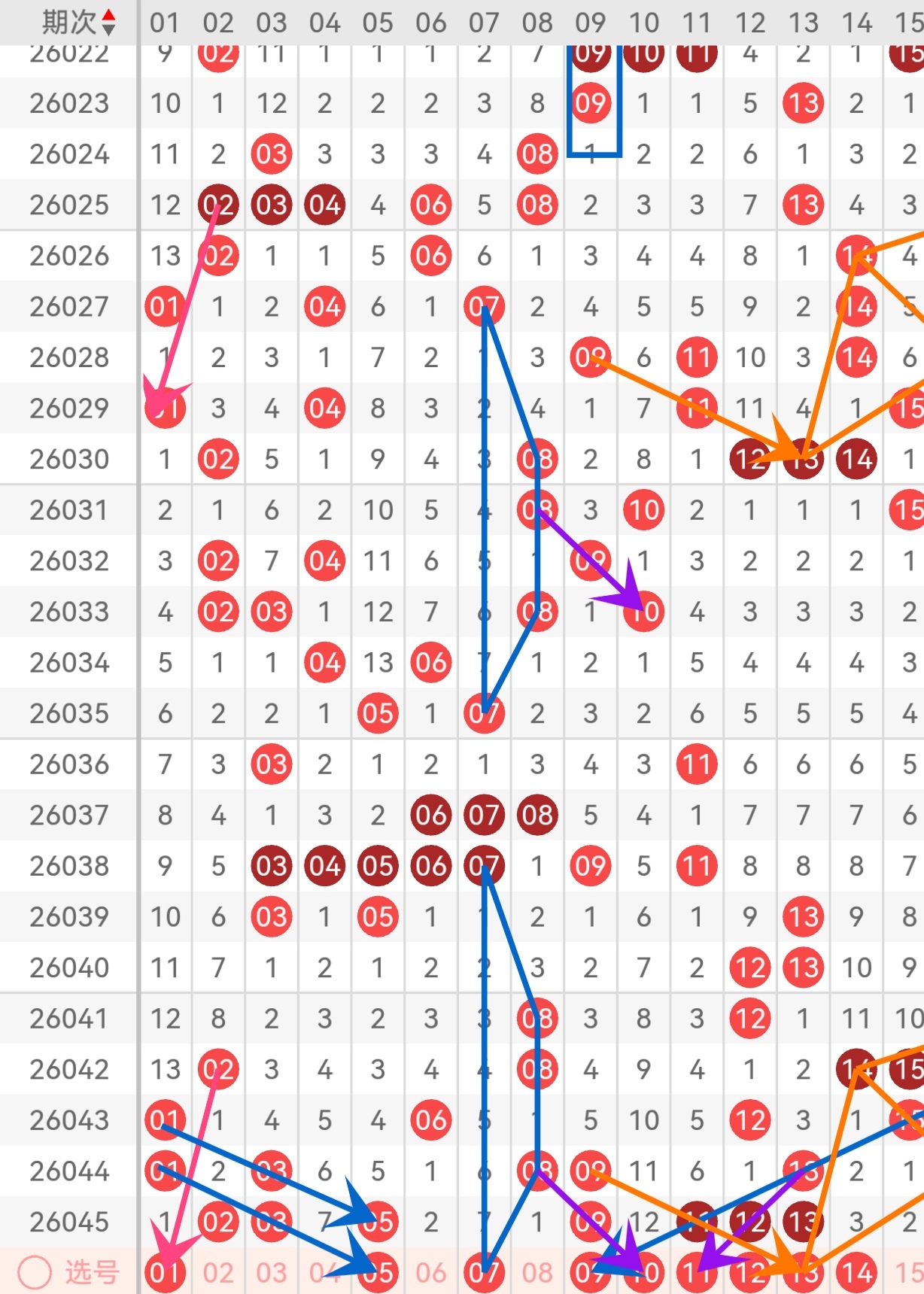Deselect number 01 in the 选号 row
Image resolution: width=924 pixels, height=1294 pixels.
point(165,1273)
